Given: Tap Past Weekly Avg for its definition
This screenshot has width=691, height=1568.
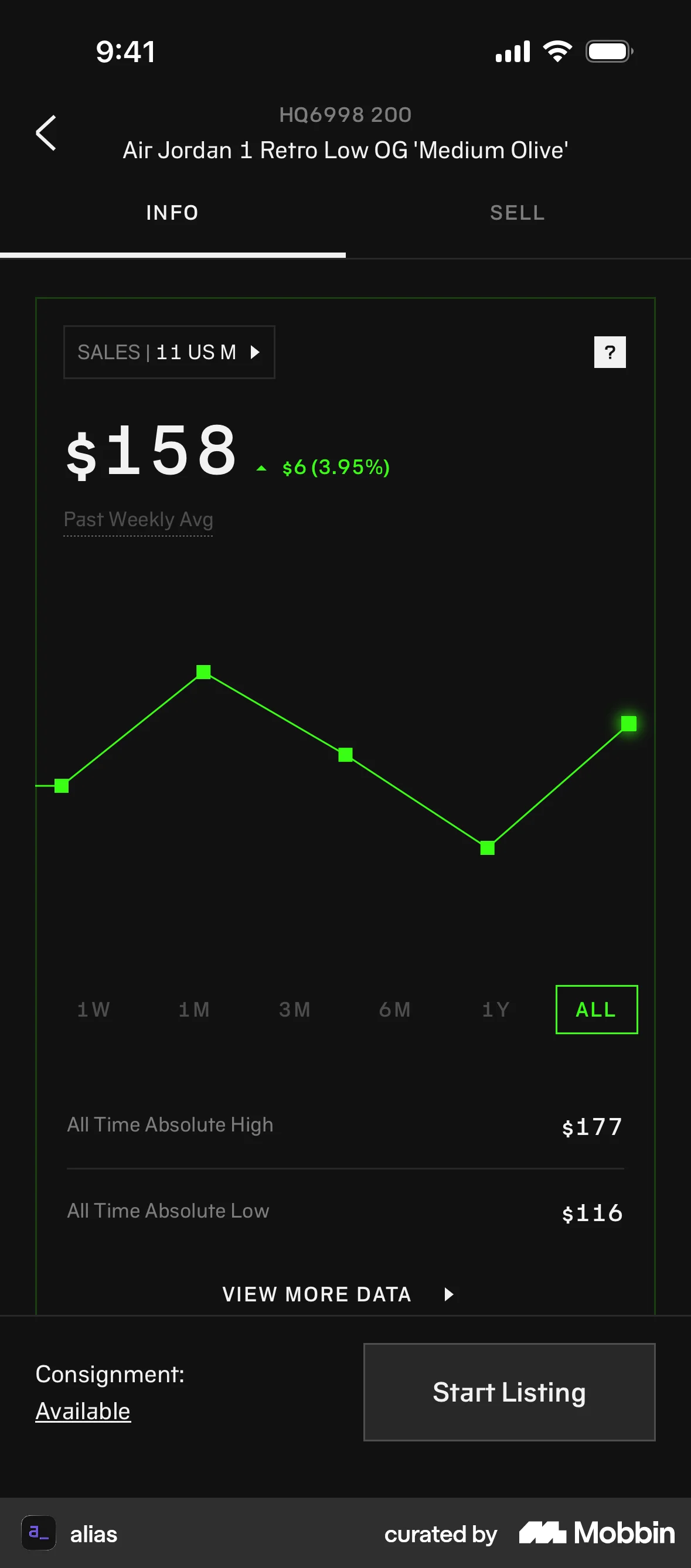Looking at the screenshot, I should tap(138, 519).
